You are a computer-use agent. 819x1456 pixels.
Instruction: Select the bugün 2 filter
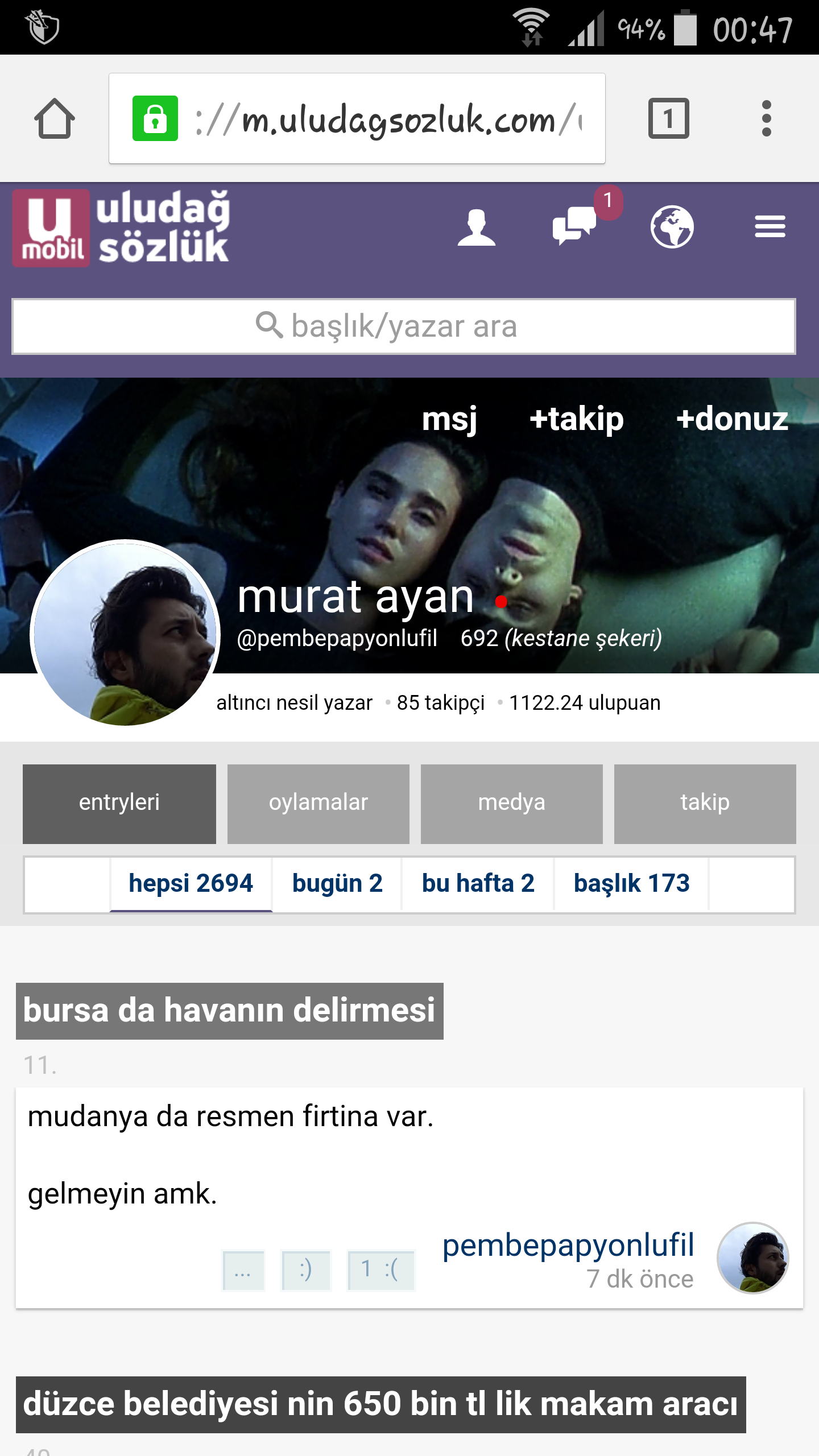coord(337,884)
